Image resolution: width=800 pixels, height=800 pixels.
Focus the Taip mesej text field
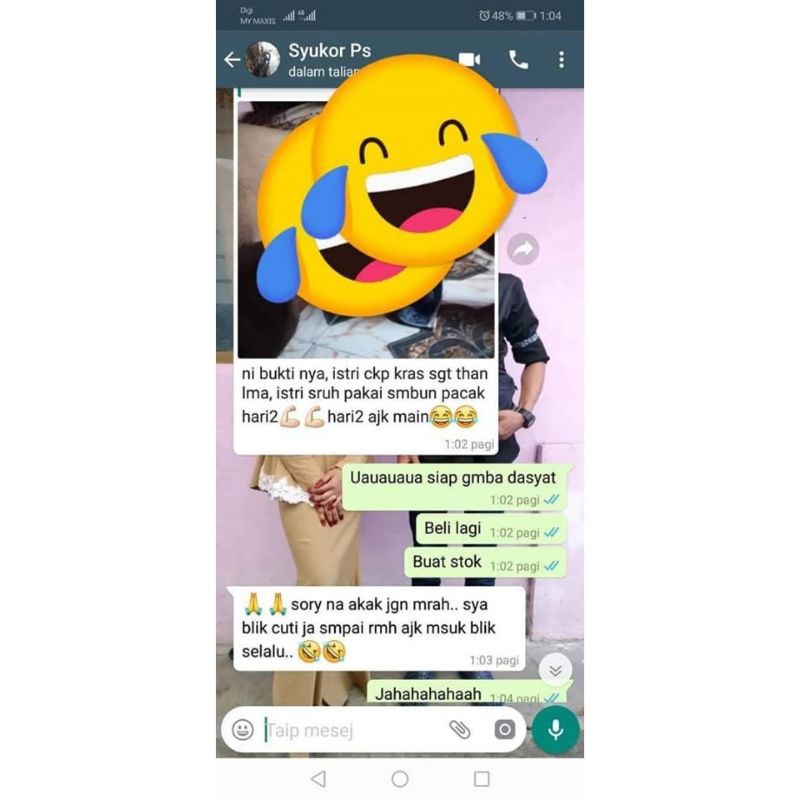tap(352, 730)
